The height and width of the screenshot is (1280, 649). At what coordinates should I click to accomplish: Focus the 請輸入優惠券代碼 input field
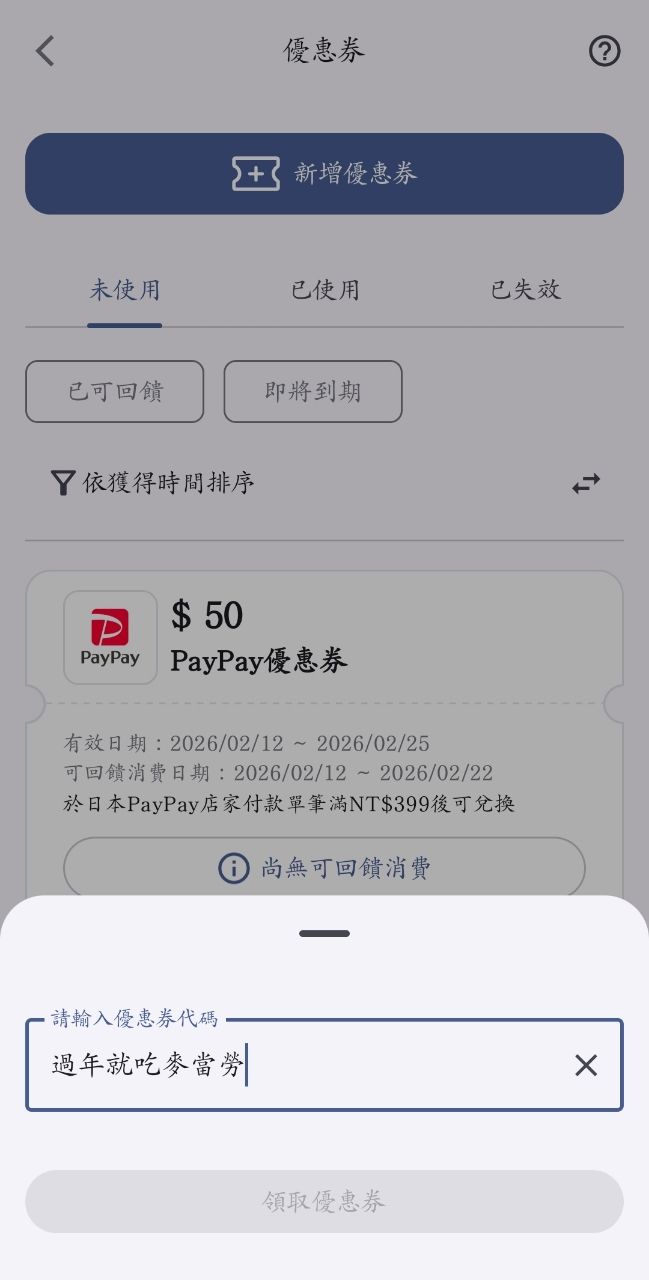[300, 1065]
